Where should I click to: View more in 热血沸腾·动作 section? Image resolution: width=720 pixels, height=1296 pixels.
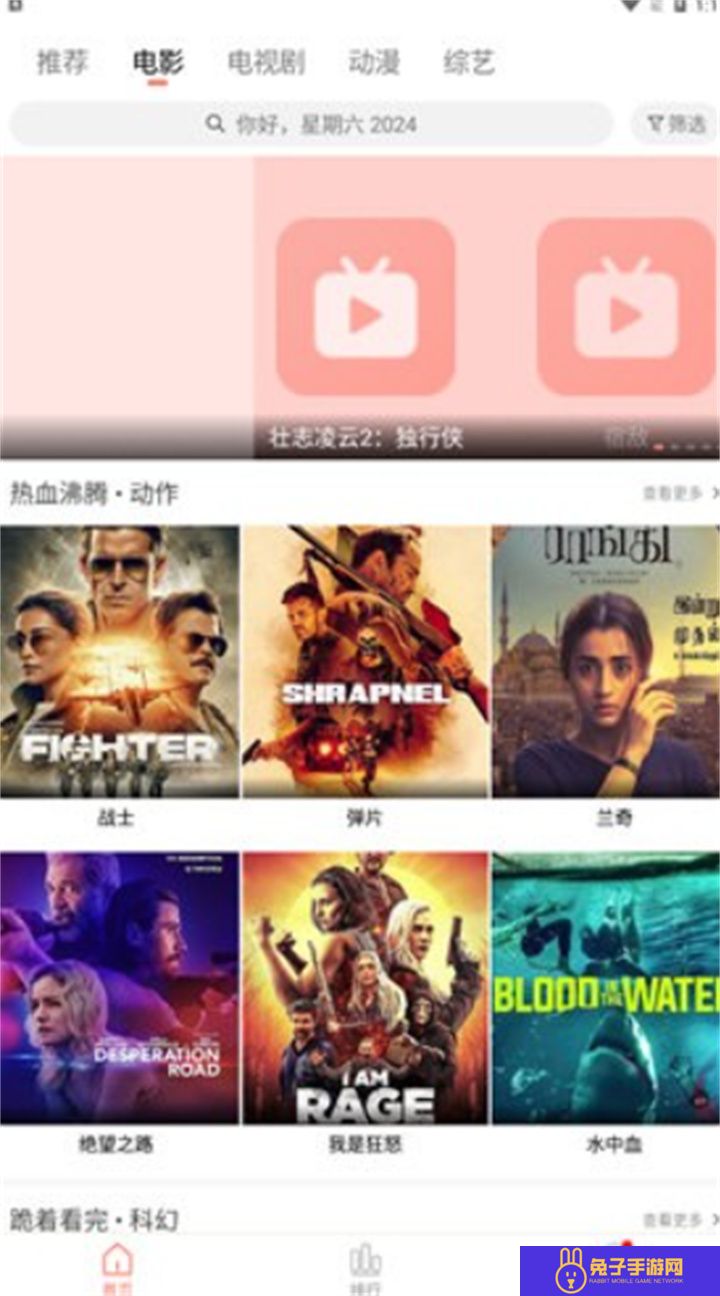pyautogui.click(x=679, y=493)
